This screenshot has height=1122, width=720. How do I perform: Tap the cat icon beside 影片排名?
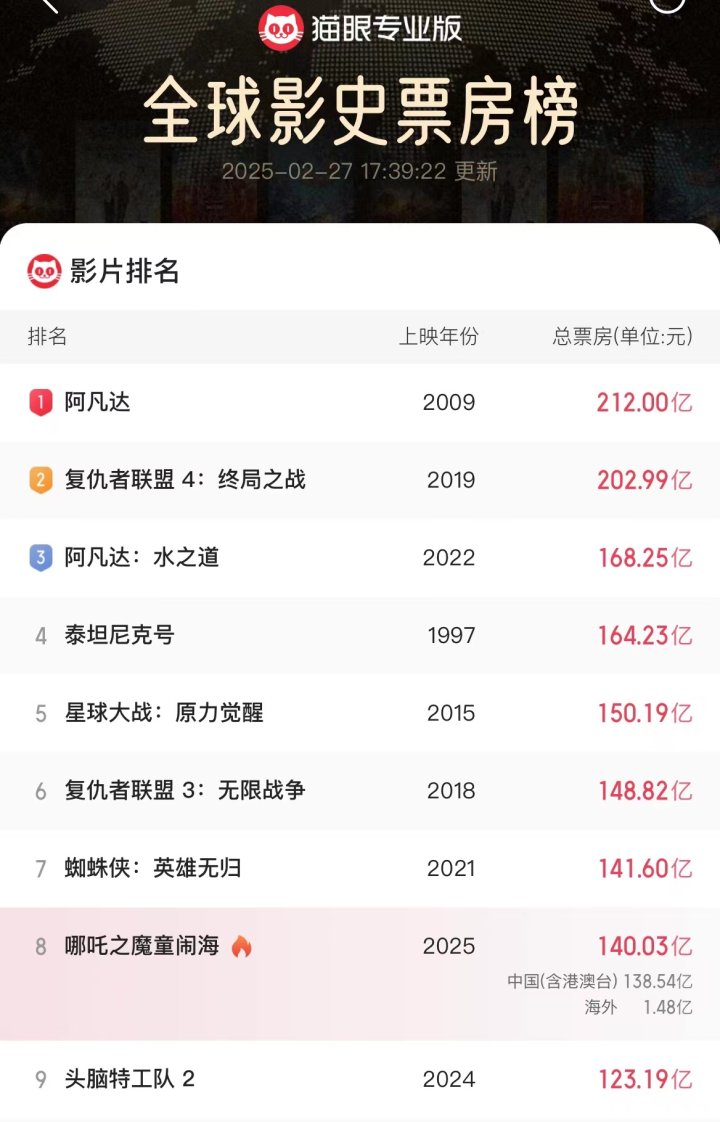pyautogui.click(x=42, y=268)
